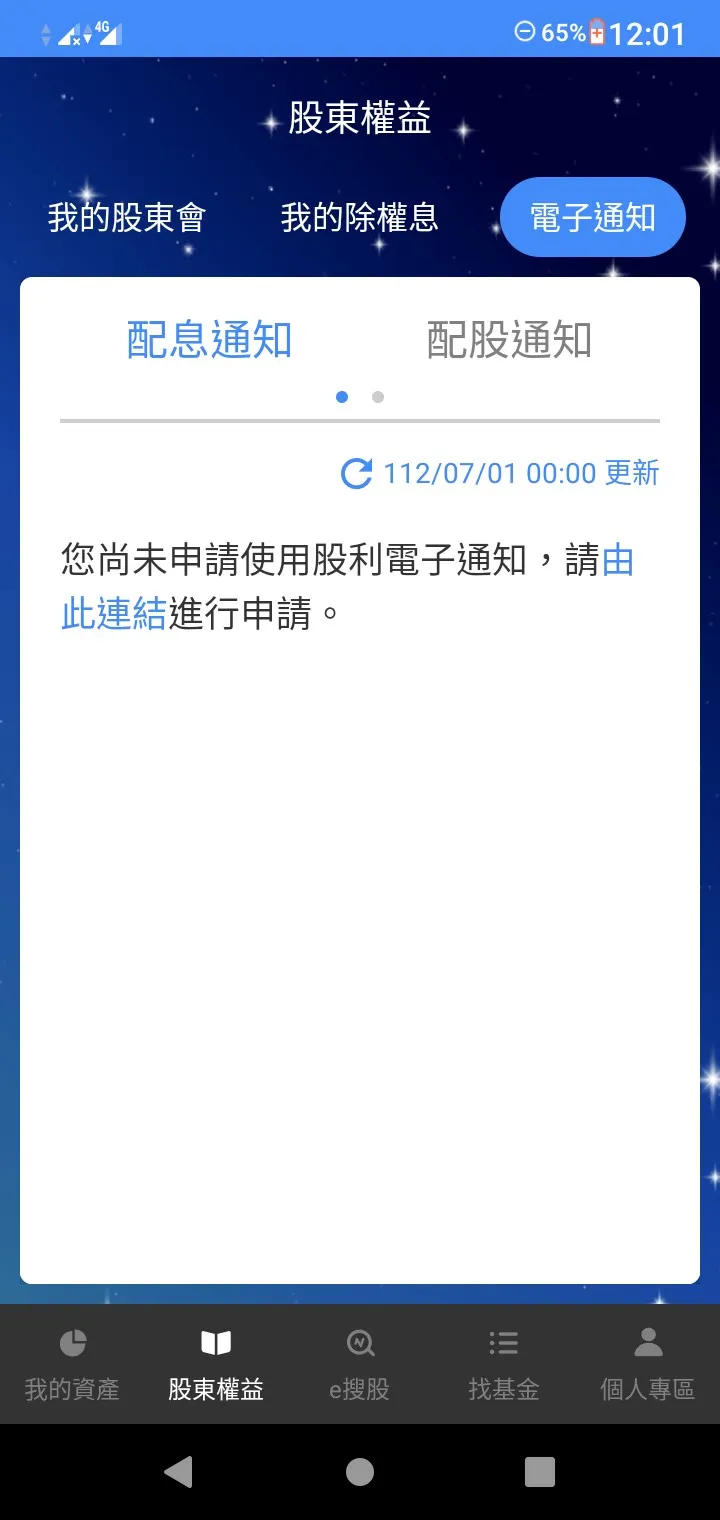Image resolution: width=720 pixels, height=1520 pixels.
Task: Tap the 配息通知 label
Action: [x=208, y=340]
